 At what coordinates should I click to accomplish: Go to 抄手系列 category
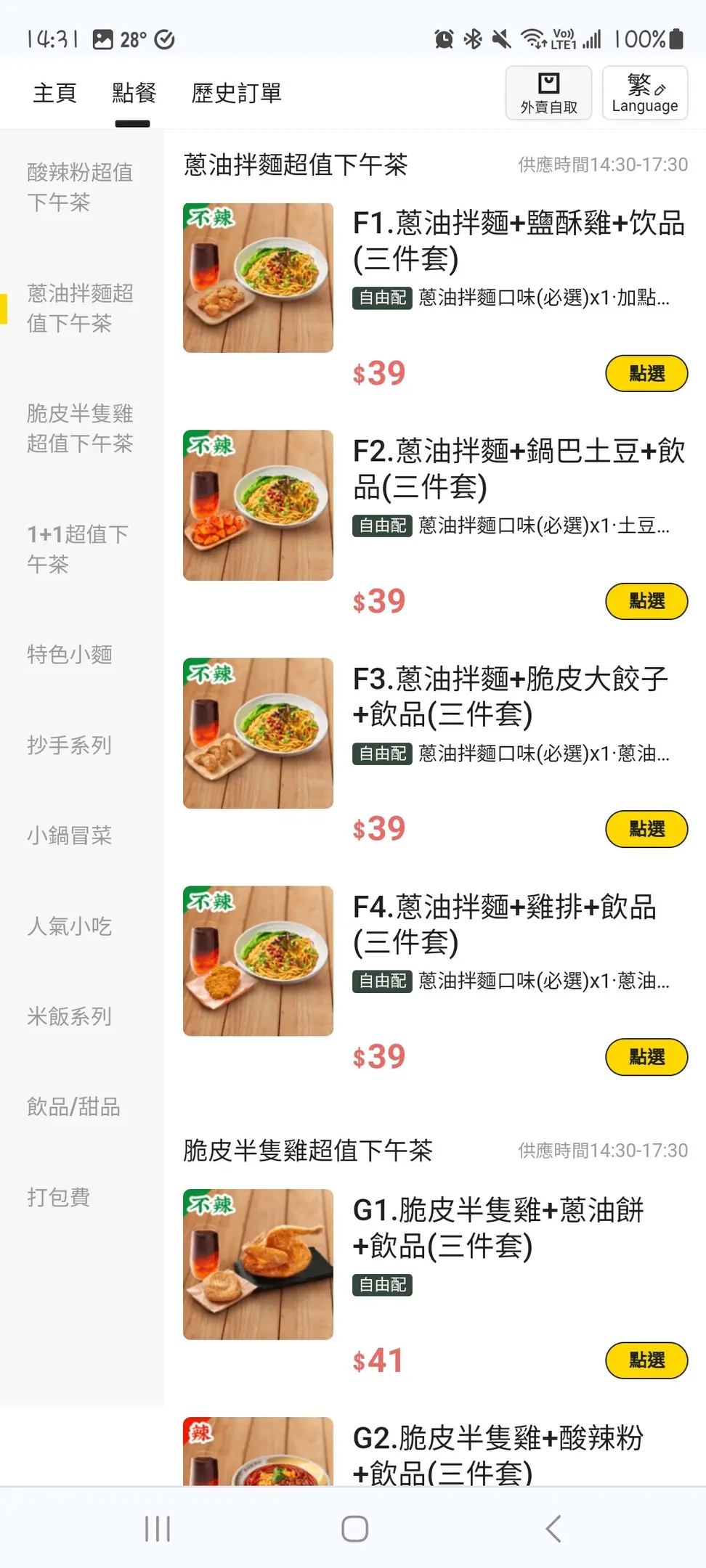tap(70, 746)
